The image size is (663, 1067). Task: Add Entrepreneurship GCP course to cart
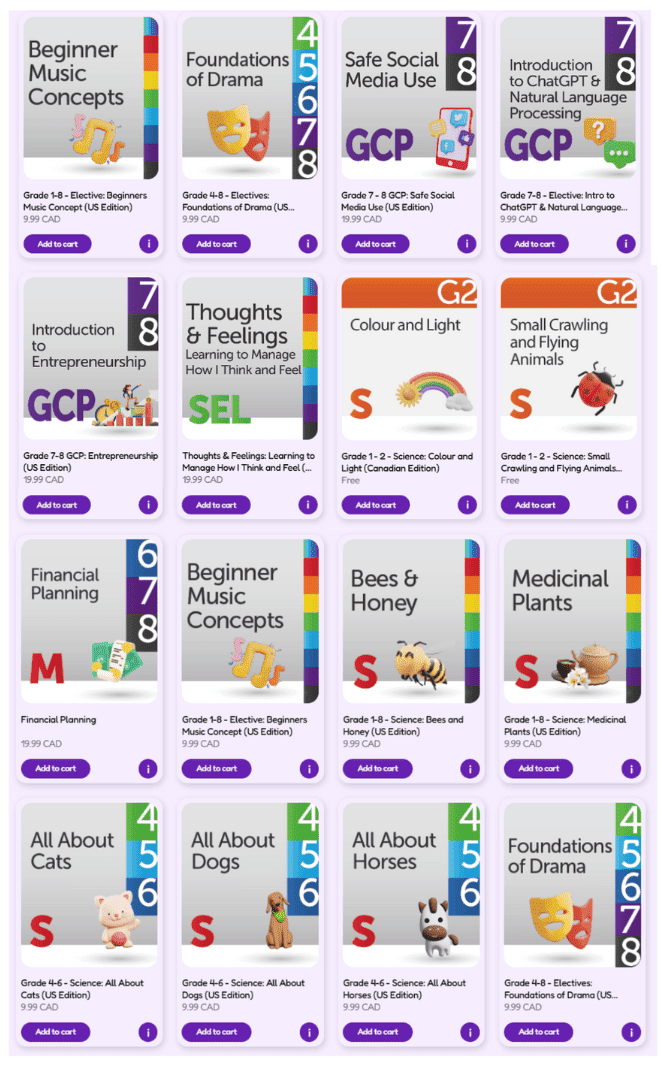tap(57, 505)
